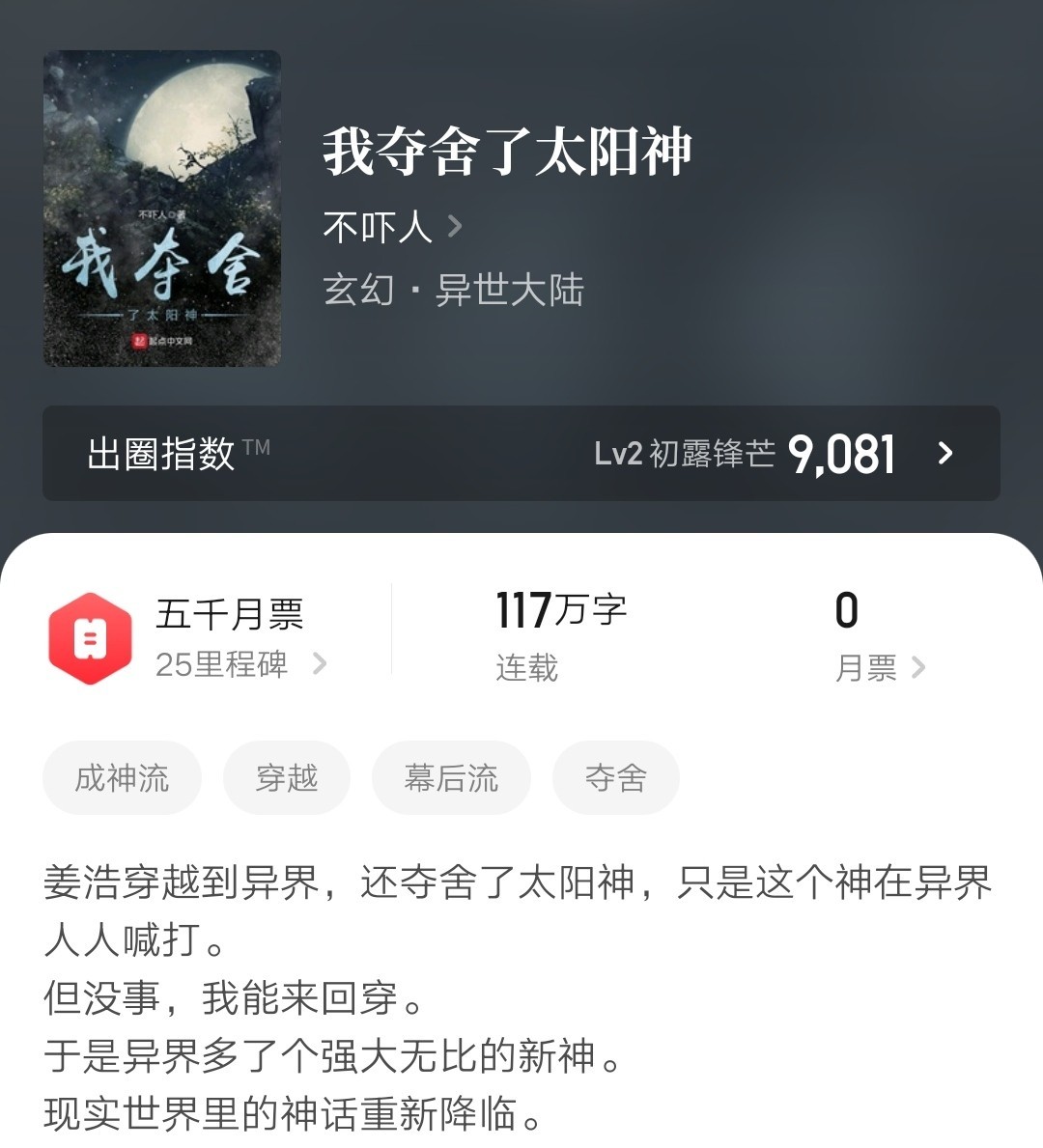Select the 成神流 tag chip
Screen dimensions: 1043x1148
[x=122, y=777]
